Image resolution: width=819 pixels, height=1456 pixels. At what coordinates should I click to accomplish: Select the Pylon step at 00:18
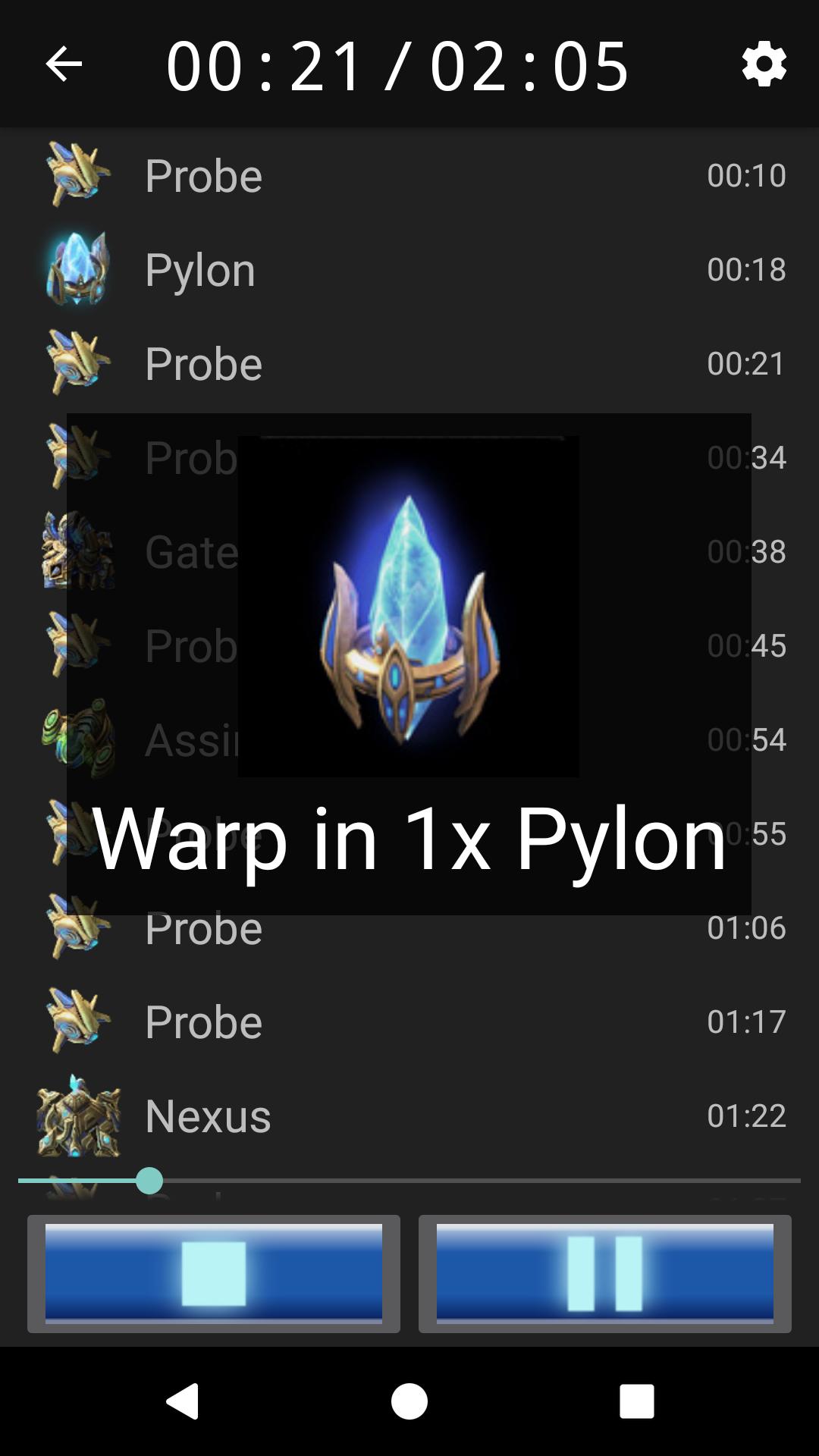click(x=409, y=269)
